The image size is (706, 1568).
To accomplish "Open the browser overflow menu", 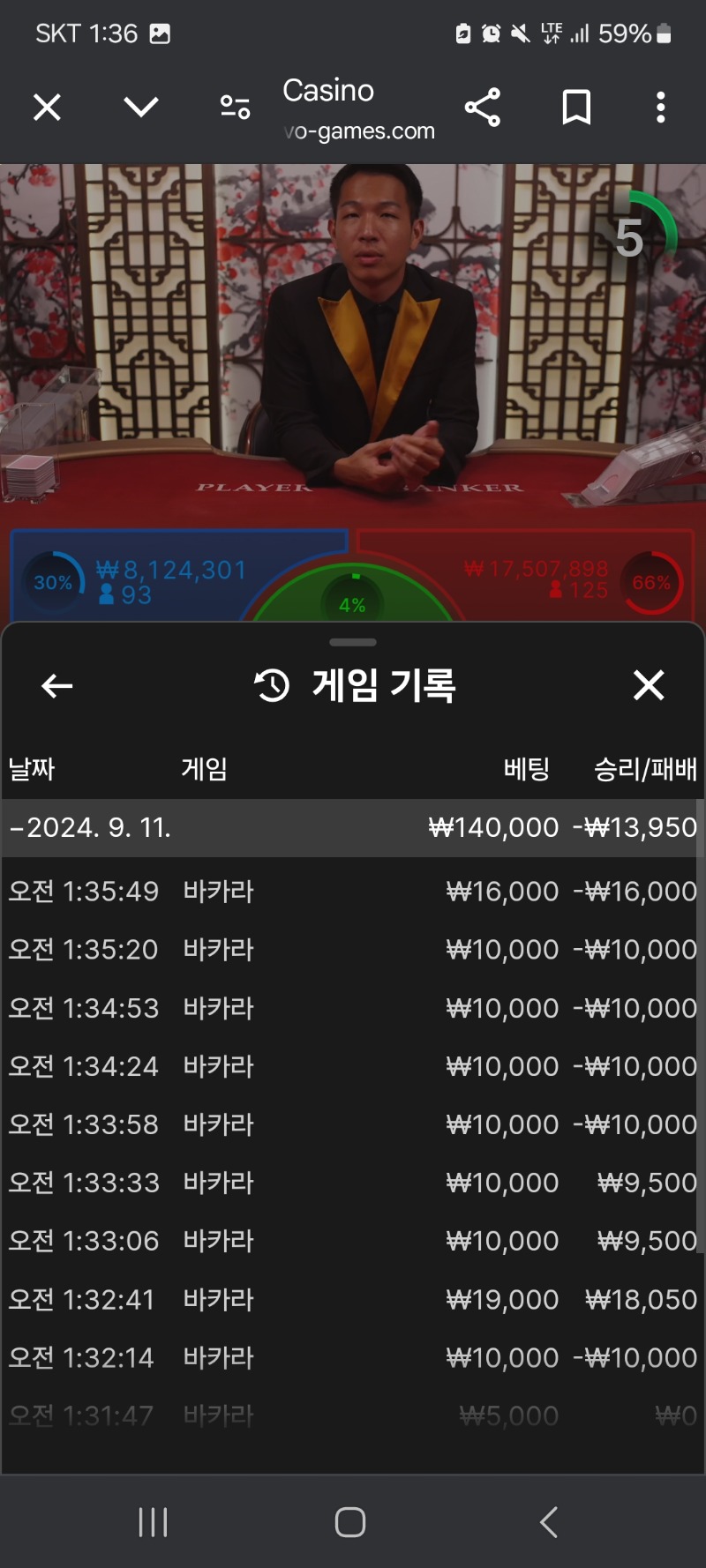I will 660,108.
